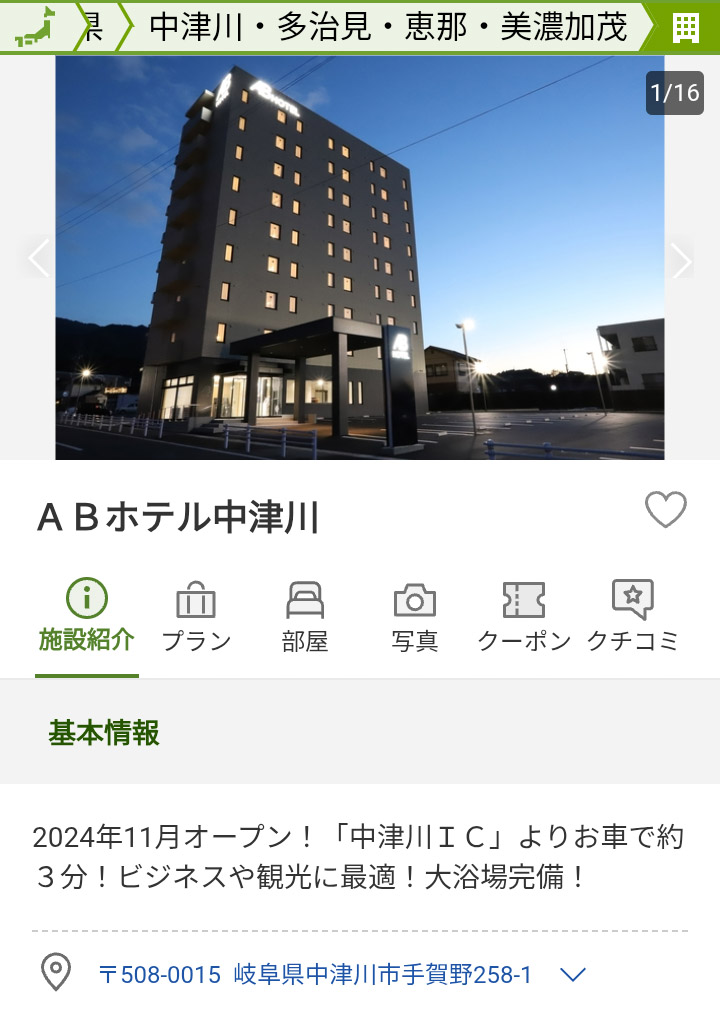This screenshot has width=720, height=1029.
Task: View the 写真 tab
Action: point(414,616)
